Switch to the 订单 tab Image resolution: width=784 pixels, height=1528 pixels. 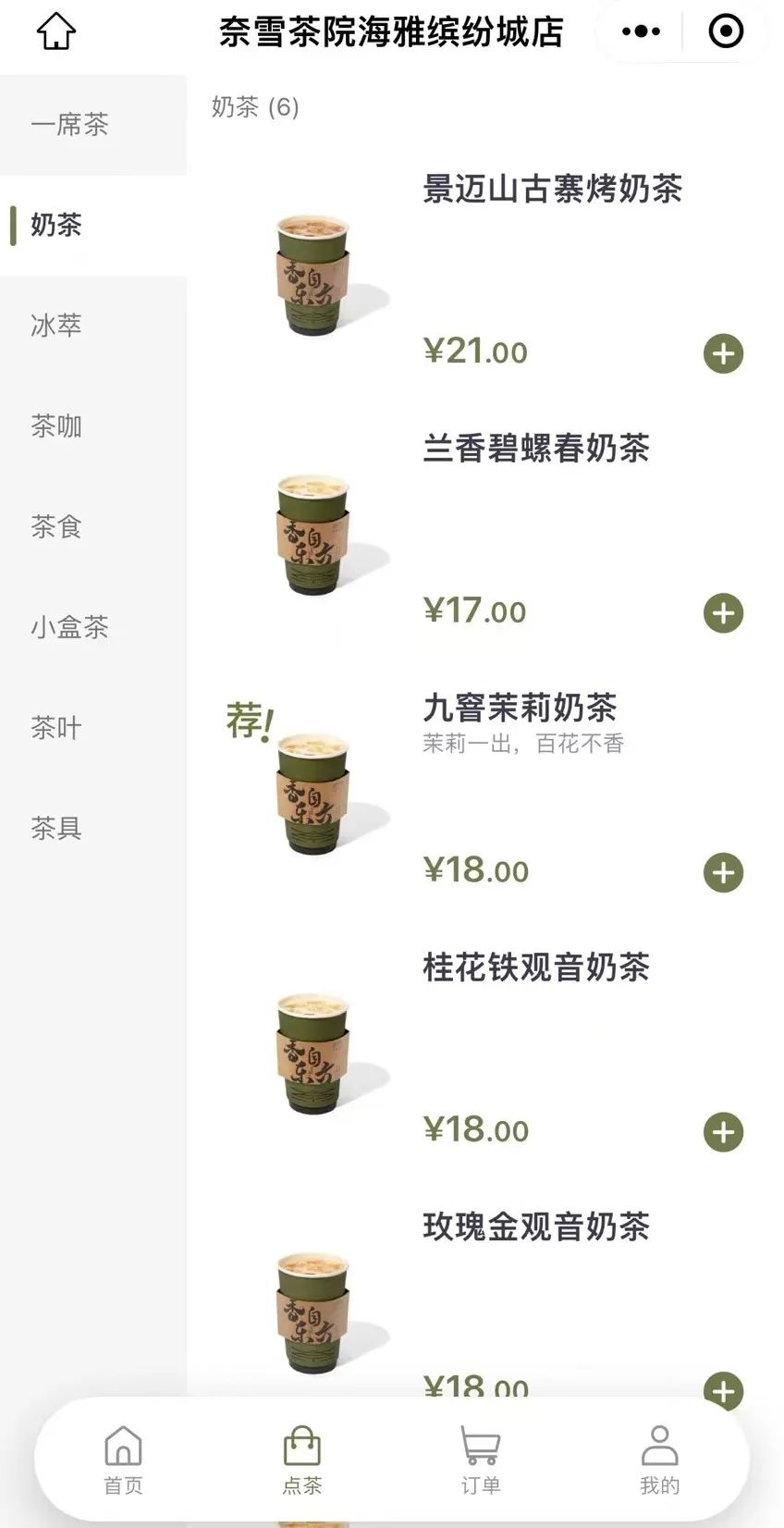coord(481,1460)
